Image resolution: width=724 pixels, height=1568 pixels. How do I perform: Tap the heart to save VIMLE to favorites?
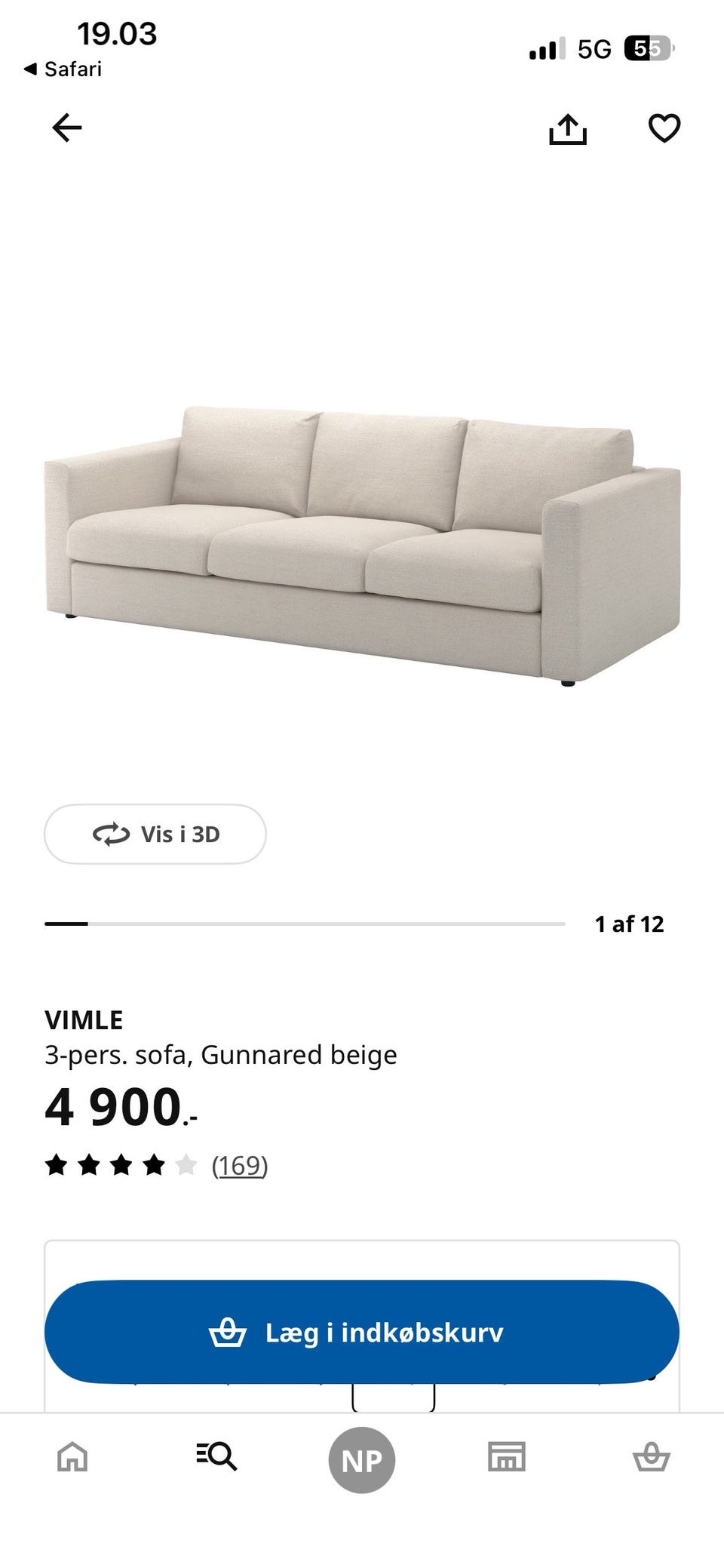click(664, 130)
